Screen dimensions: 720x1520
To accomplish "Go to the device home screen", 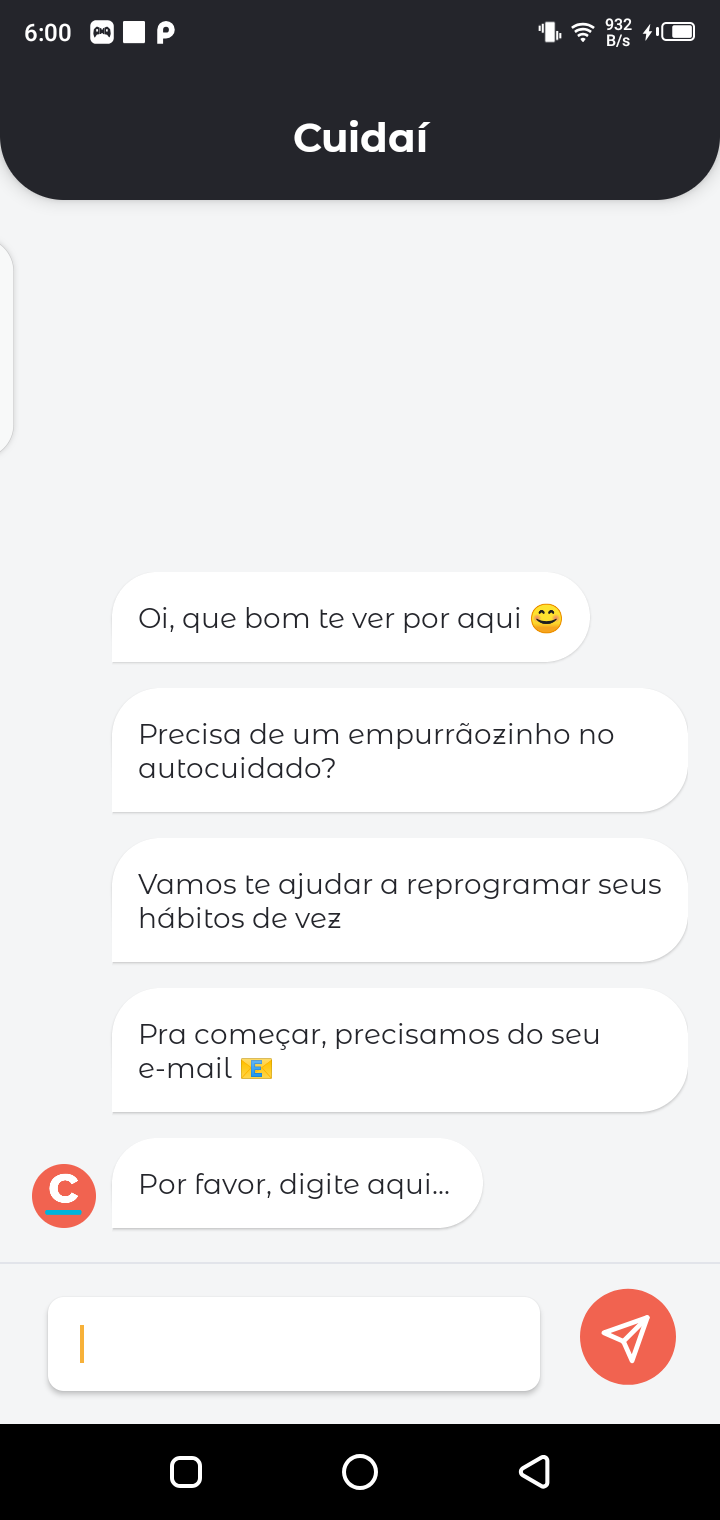I will click(360, 1471).
